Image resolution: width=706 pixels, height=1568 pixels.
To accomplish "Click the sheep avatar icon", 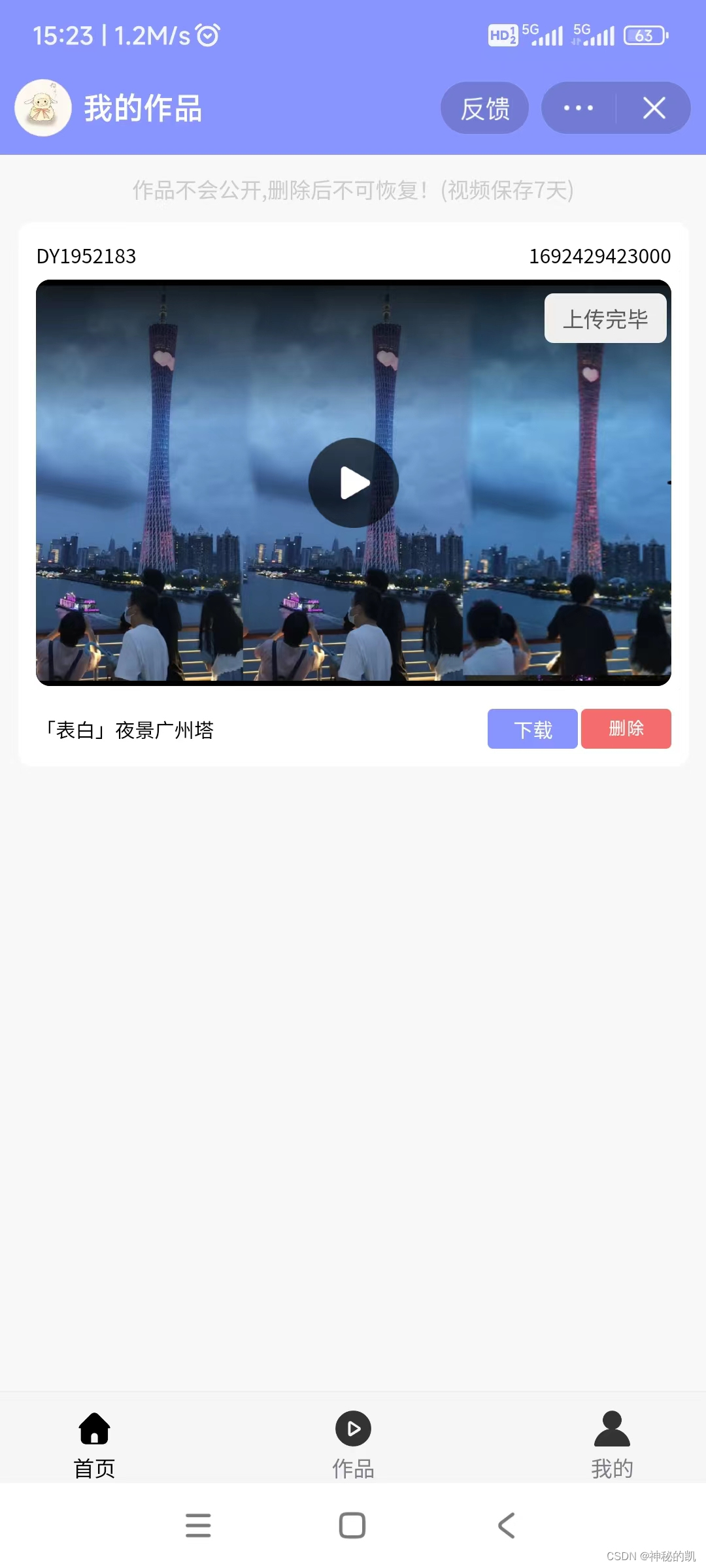I will tap(42, 108).
